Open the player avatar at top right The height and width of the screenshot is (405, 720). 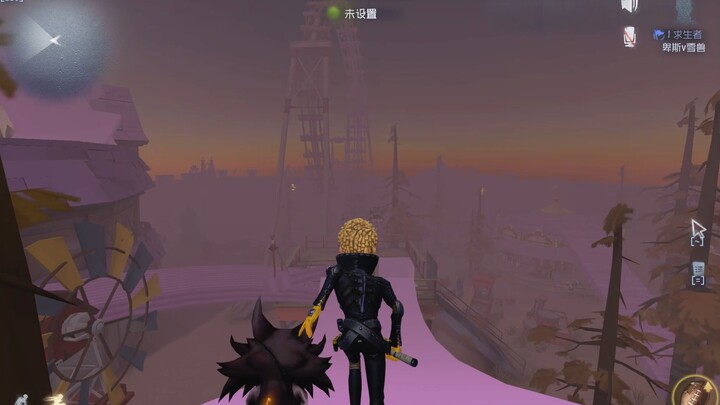coord(684,11)
